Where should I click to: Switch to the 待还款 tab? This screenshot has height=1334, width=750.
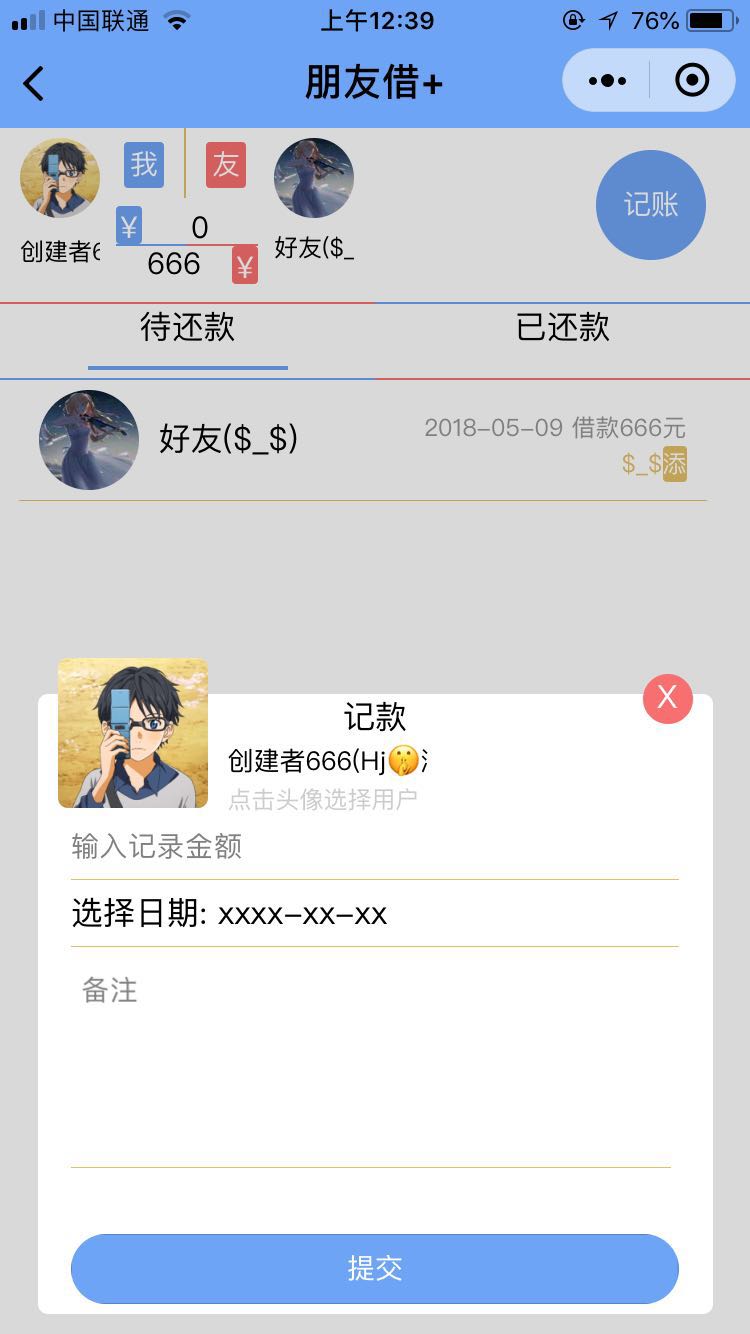[x=187, y=328]
